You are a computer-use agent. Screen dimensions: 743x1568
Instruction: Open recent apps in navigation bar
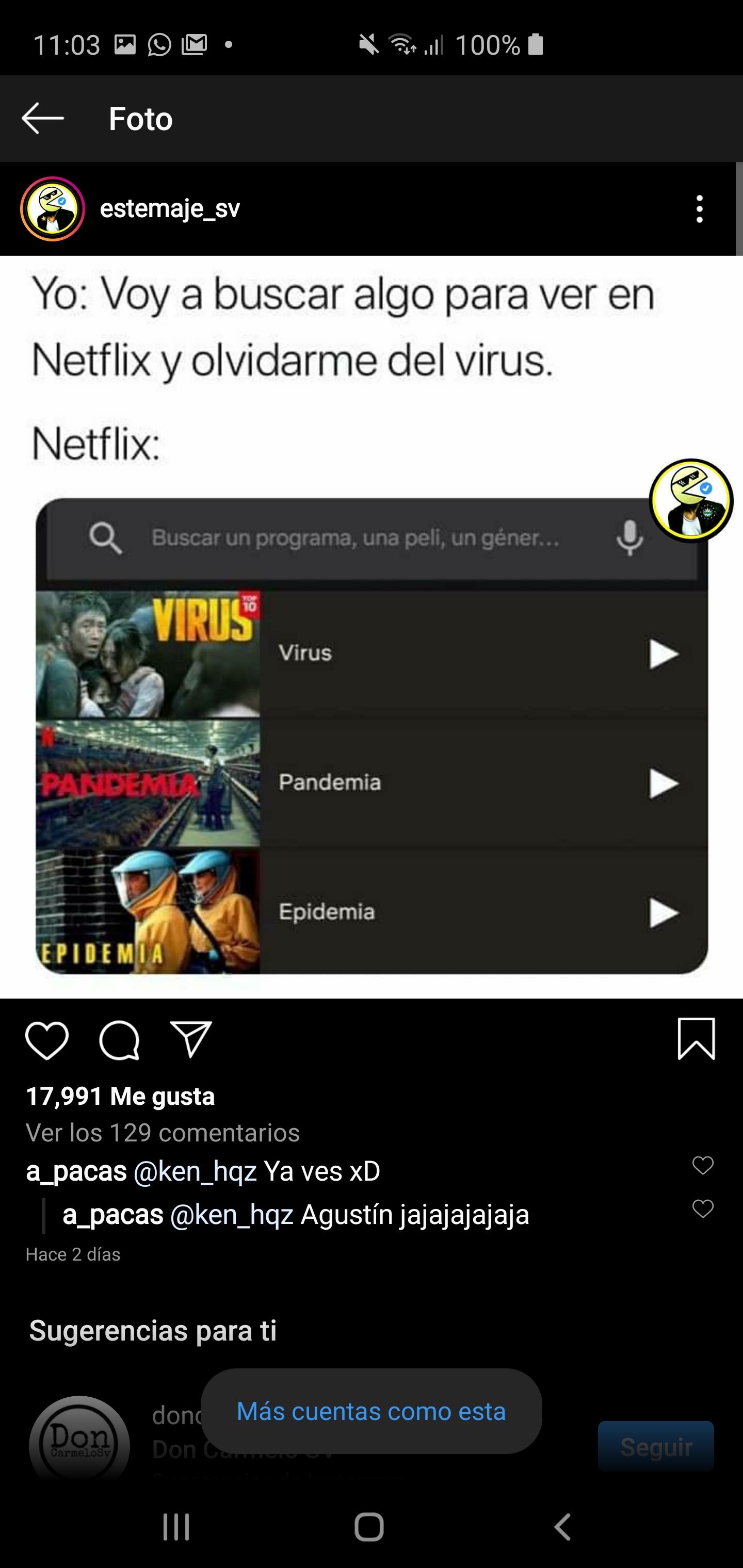coord(176,1527)
